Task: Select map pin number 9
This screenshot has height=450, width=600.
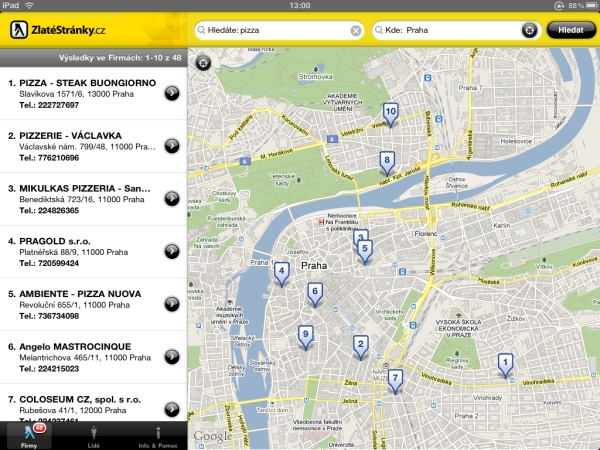Action: [306, 336]
